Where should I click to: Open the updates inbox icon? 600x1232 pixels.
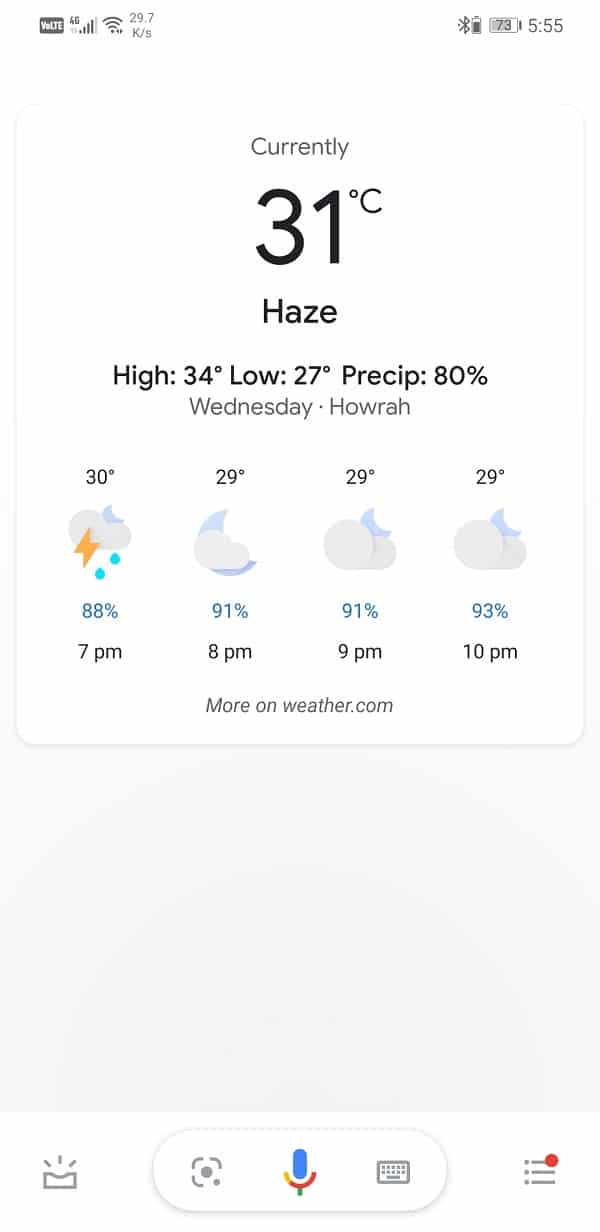pos(60,1171)
